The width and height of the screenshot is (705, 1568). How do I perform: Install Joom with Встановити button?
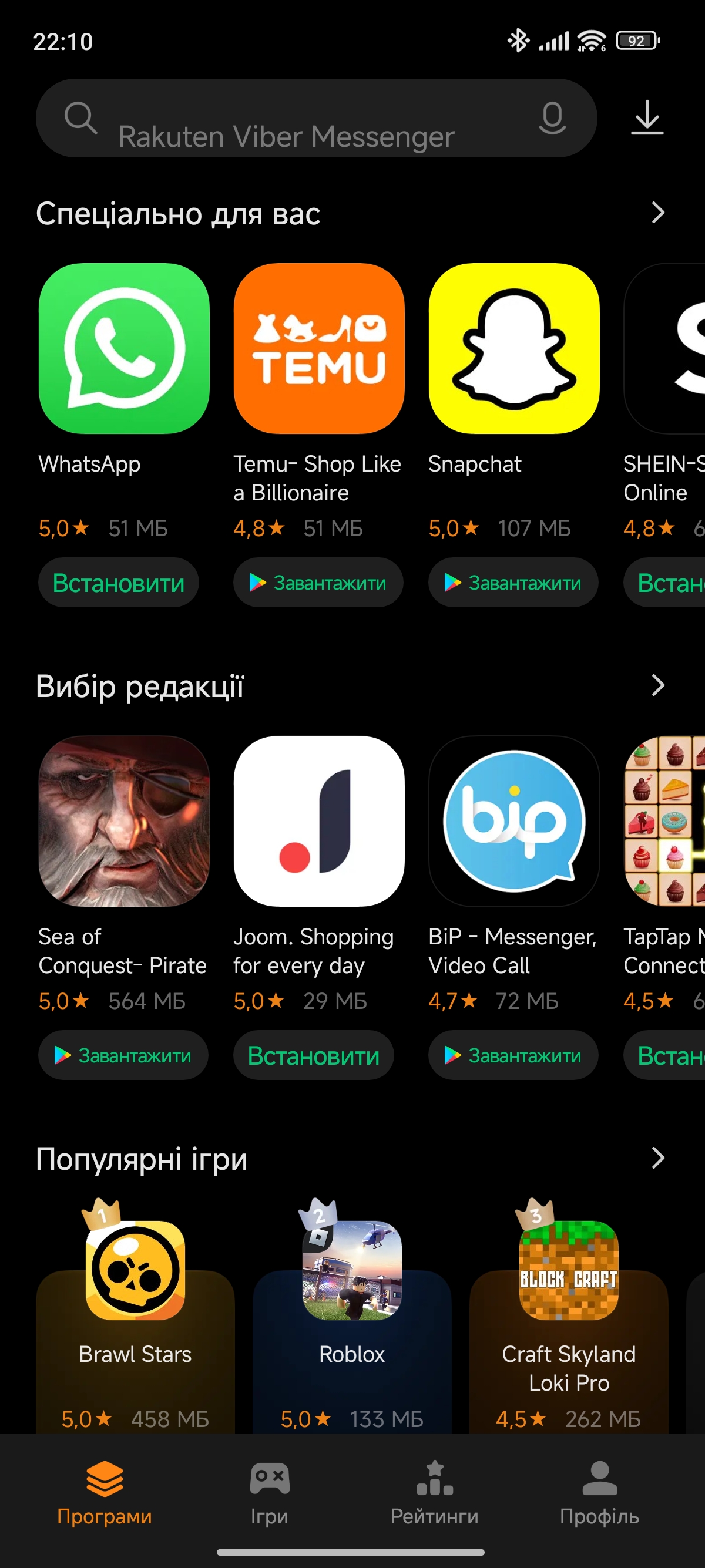pyautogui.click(x=314, y=1055)
